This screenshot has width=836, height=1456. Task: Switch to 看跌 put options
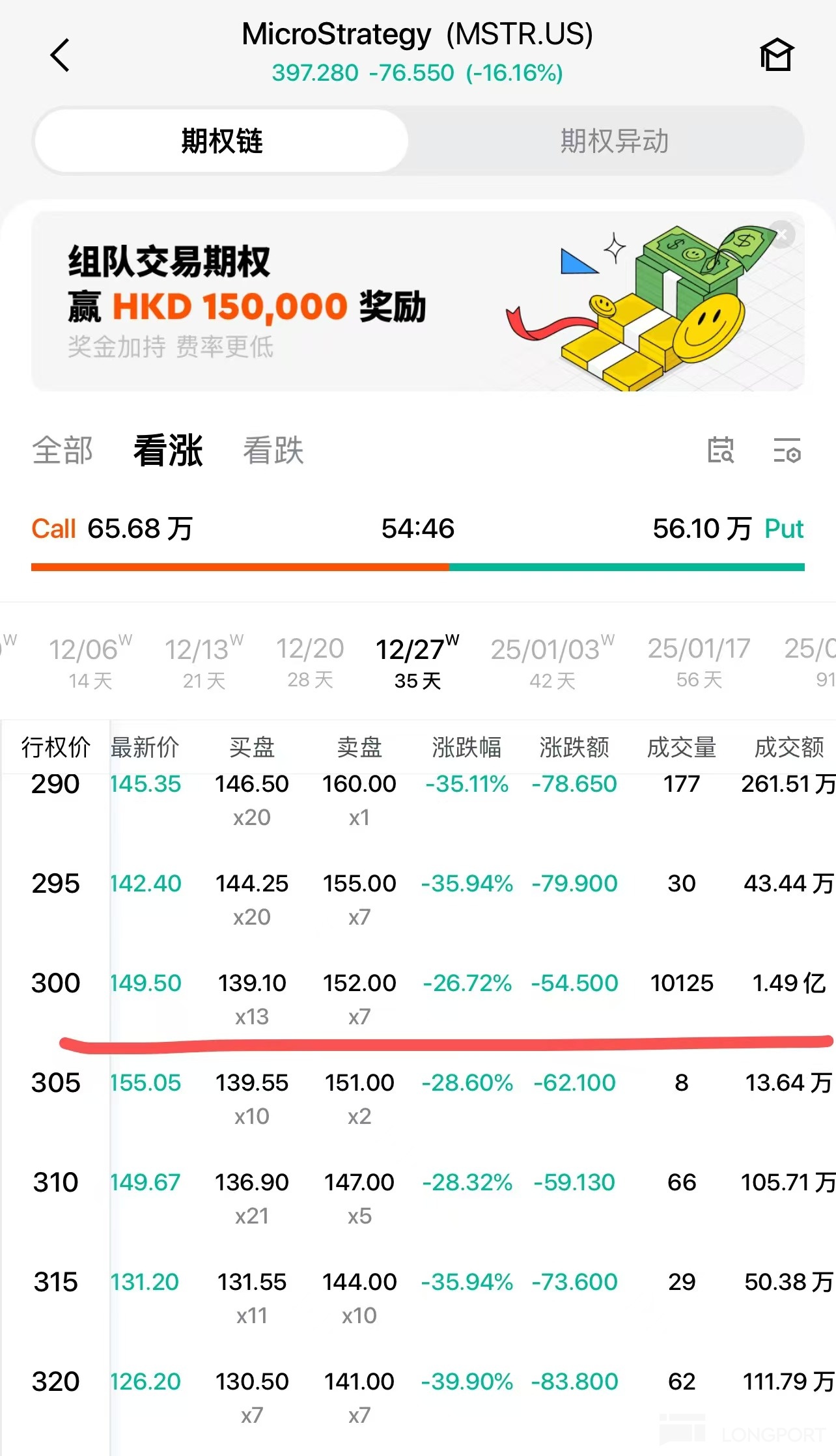tap(273, 451)
